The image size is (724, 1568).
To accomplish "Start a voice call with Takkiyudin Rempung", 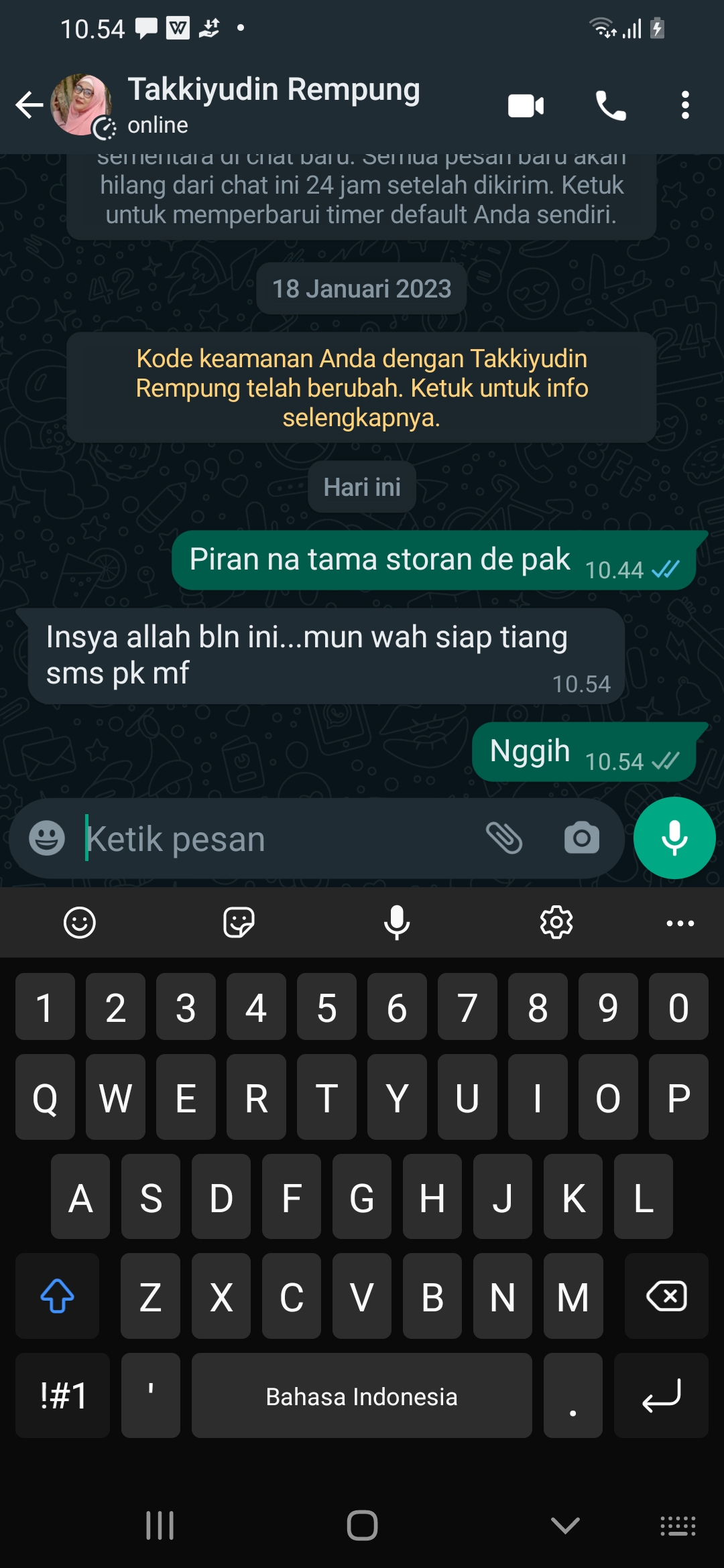I will click(610, 106).
